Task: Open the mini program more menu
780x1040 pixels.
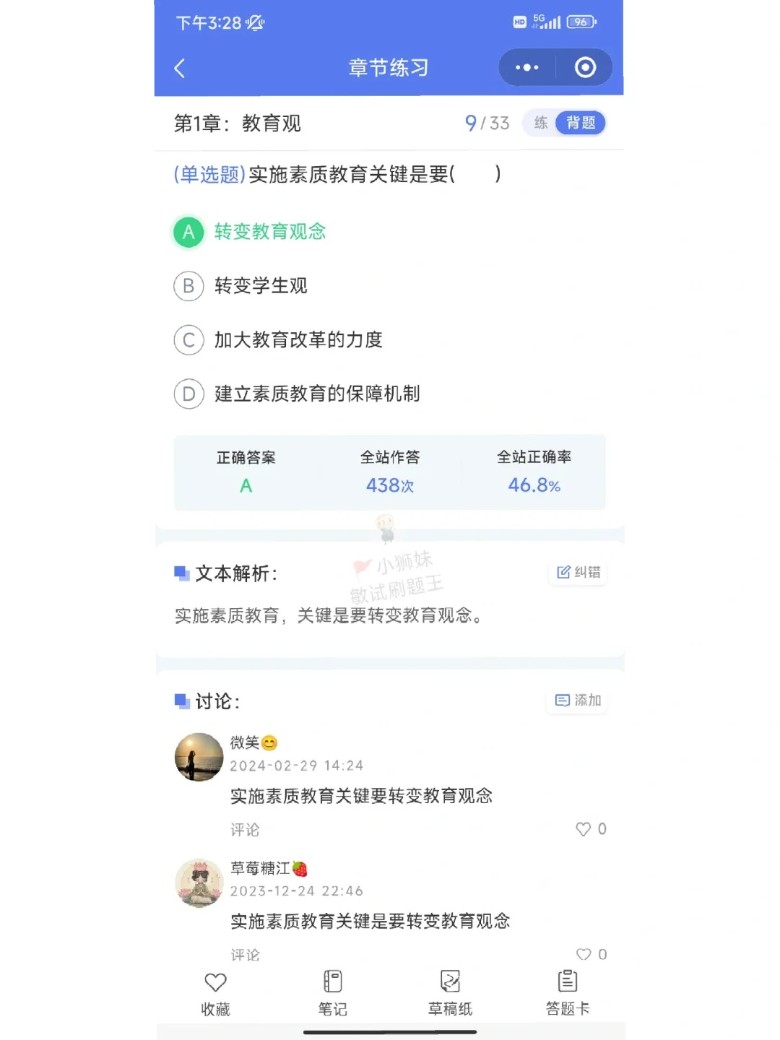Action: (527, 68)
